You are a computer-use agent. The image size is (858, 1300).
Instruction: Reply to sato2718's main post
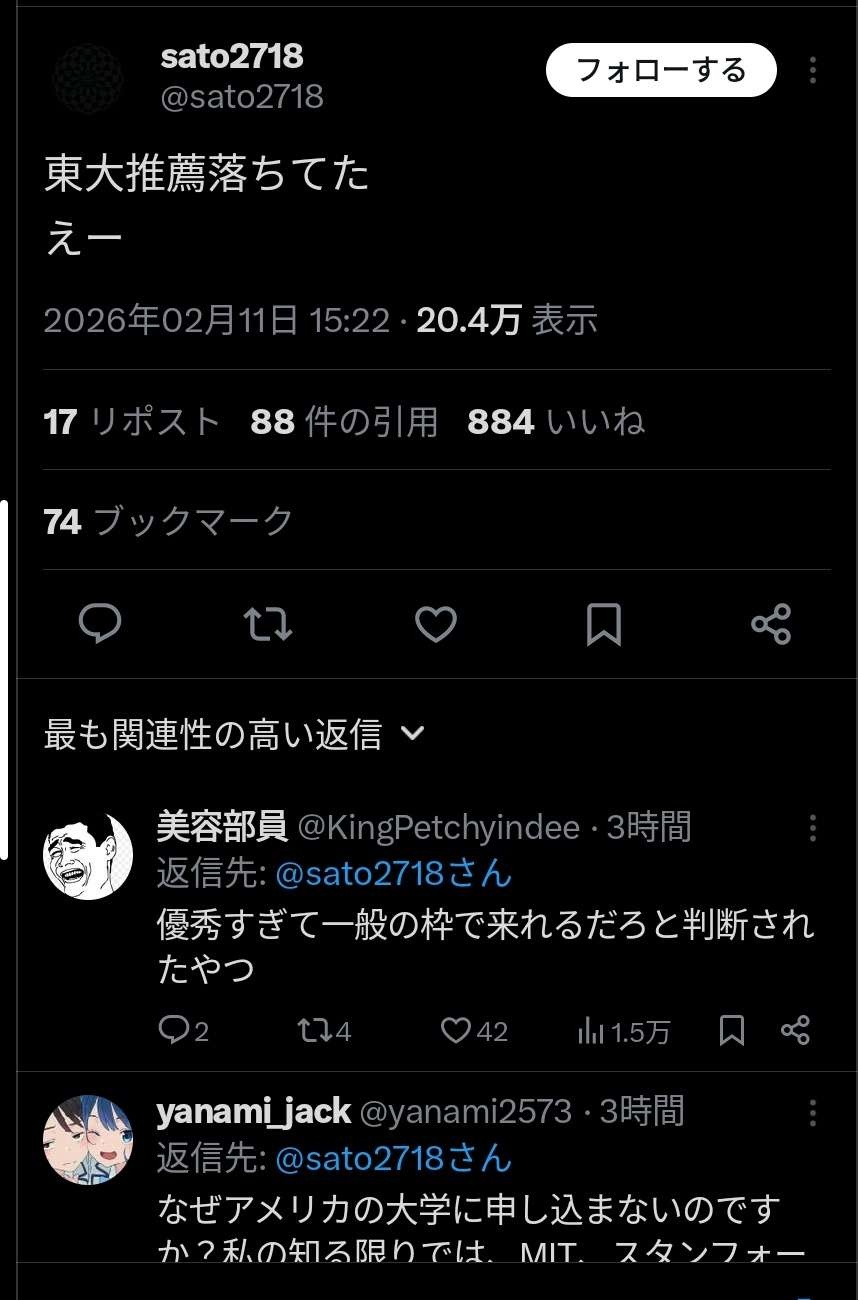coord(100,624)
